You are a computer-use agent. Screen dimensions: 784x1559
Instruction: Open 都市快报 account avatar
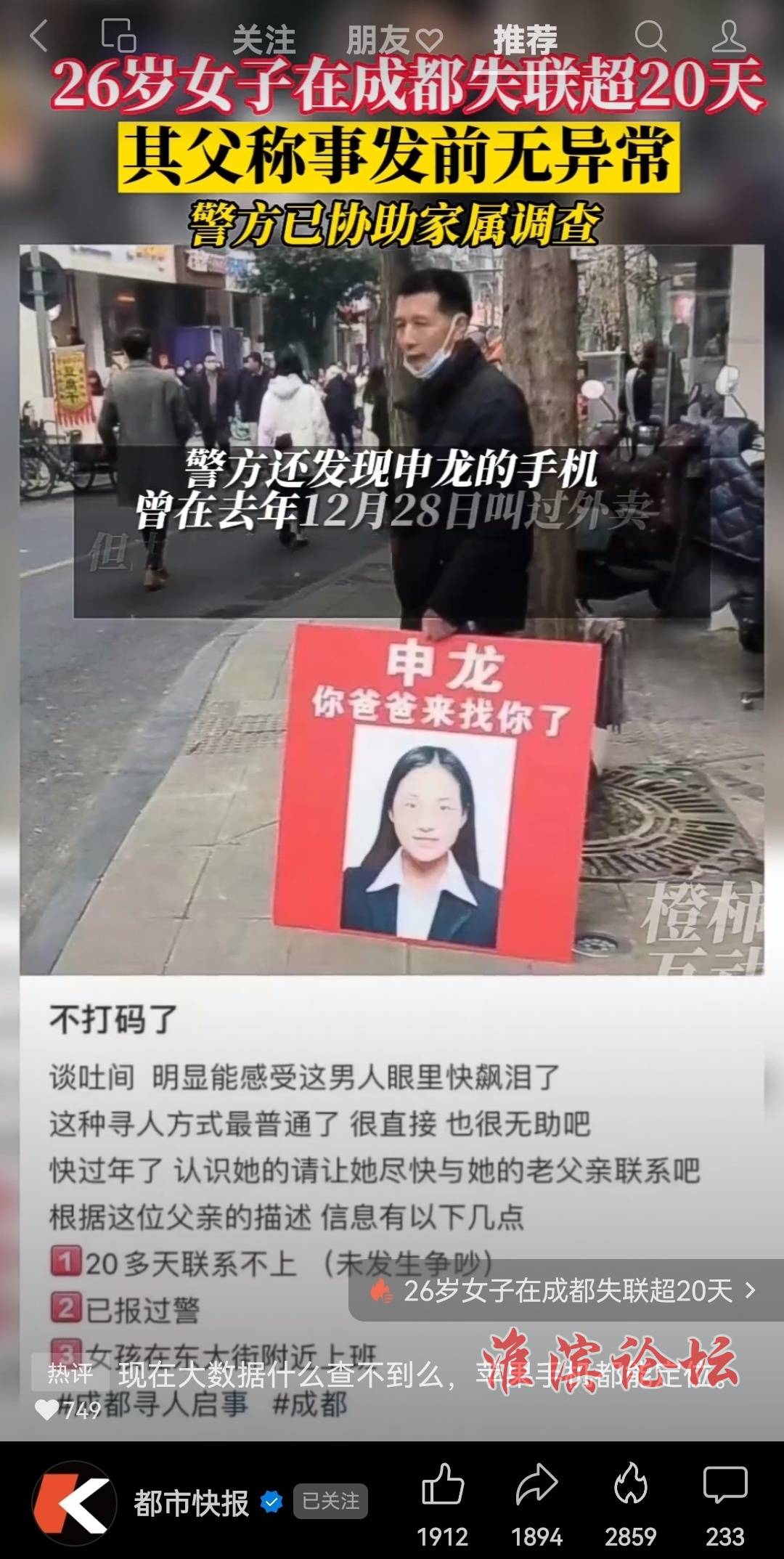[74, 1503]
